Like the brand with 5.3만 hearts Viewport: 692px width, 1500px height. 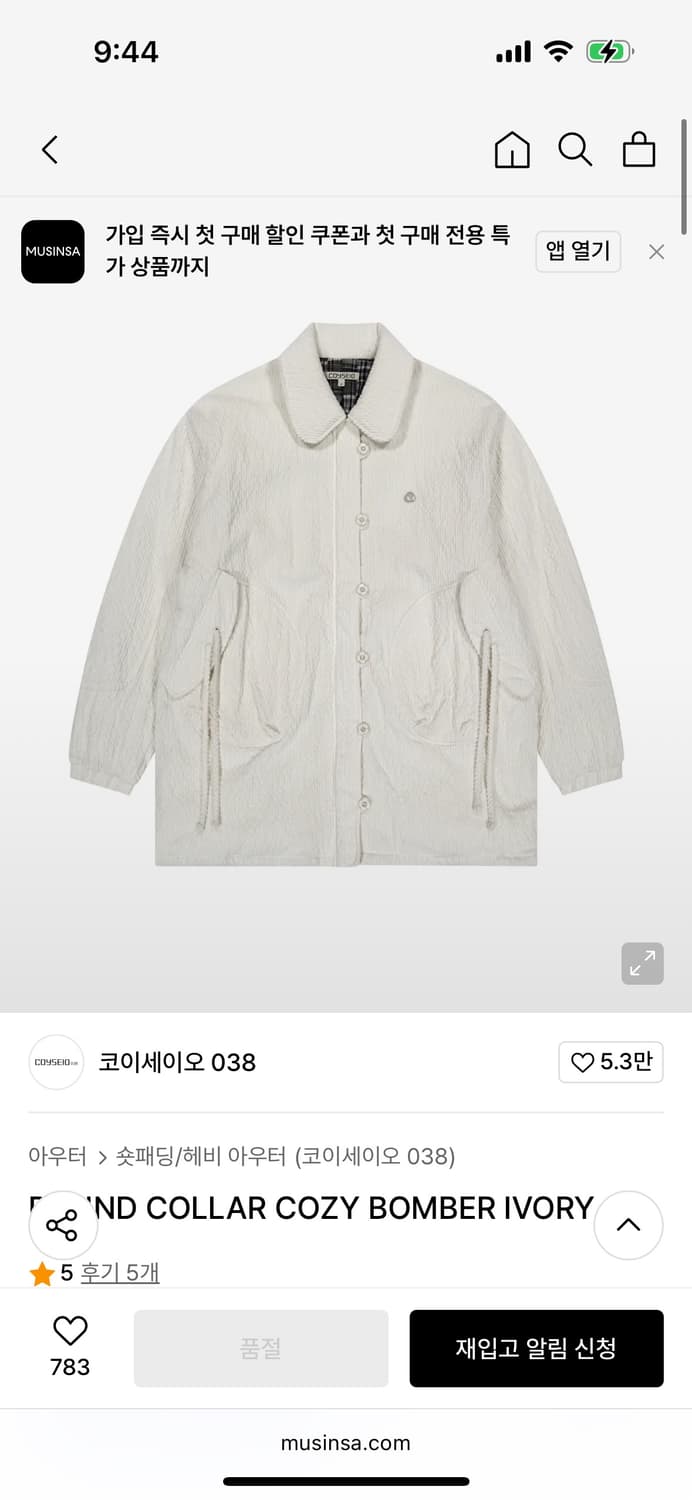(x=610, y=1062)
